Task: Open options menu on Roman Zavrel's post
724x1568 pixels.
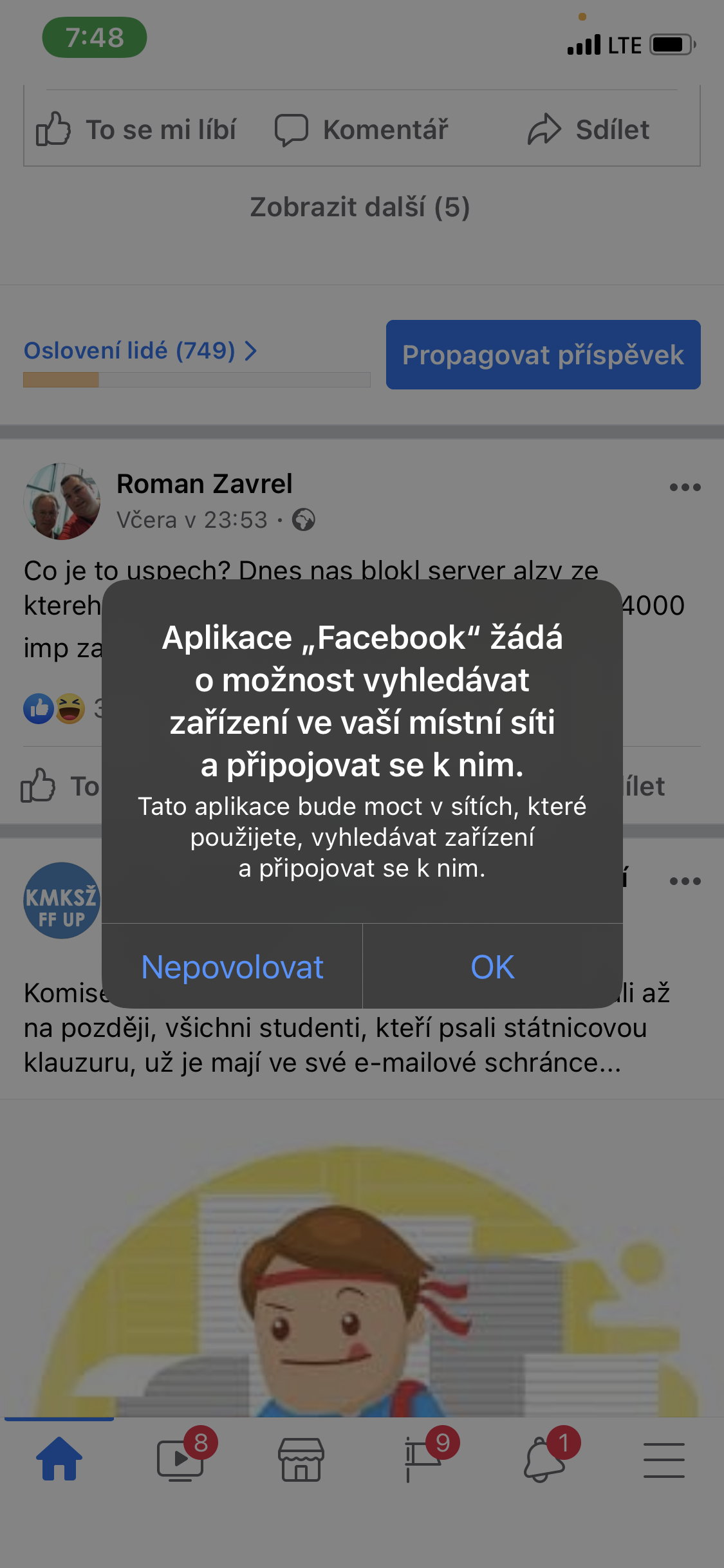Action: point(685,487)
